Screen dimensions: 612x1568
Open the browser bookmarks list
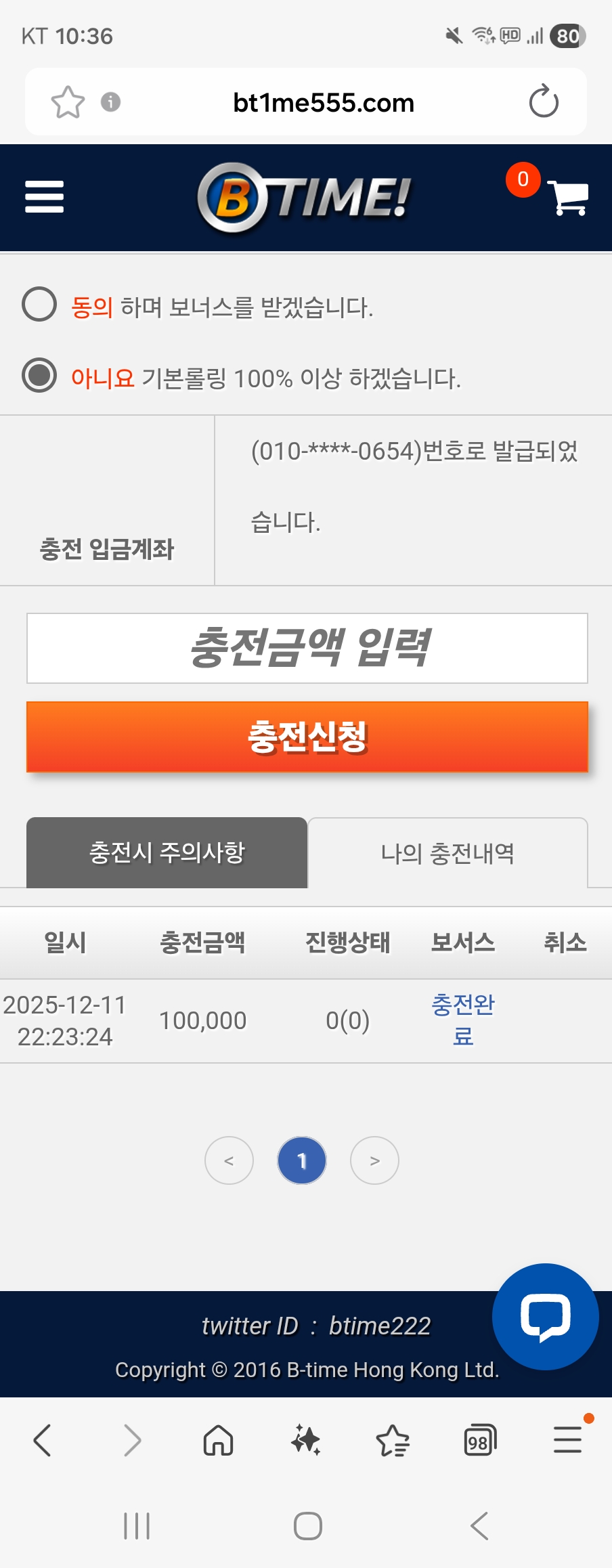point(393,1440)
